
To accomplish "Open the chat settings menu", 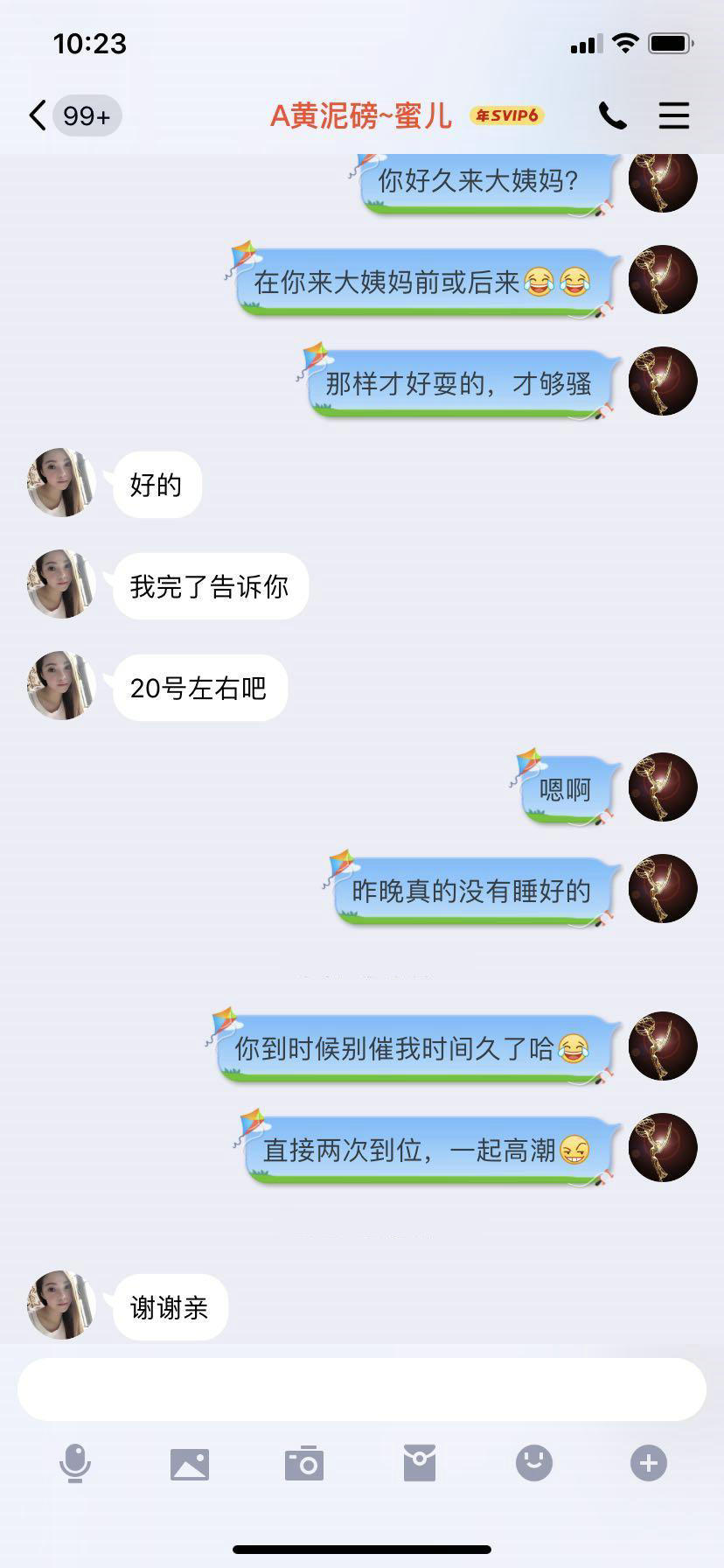I will pyautogui.click(x=673, y=115).
